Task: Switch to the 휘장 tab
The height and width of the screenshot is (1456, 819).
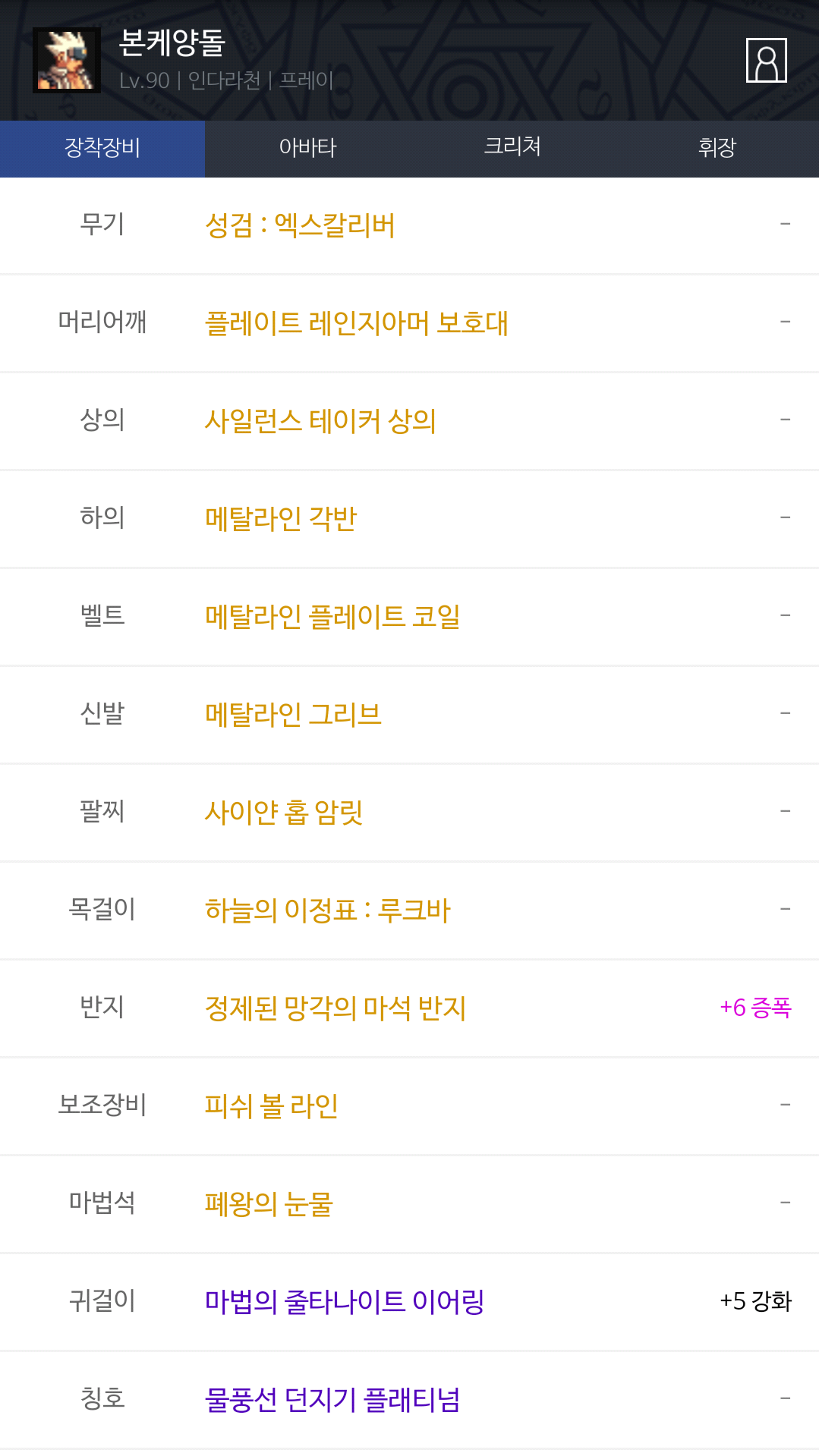Action: click(717, 148)
